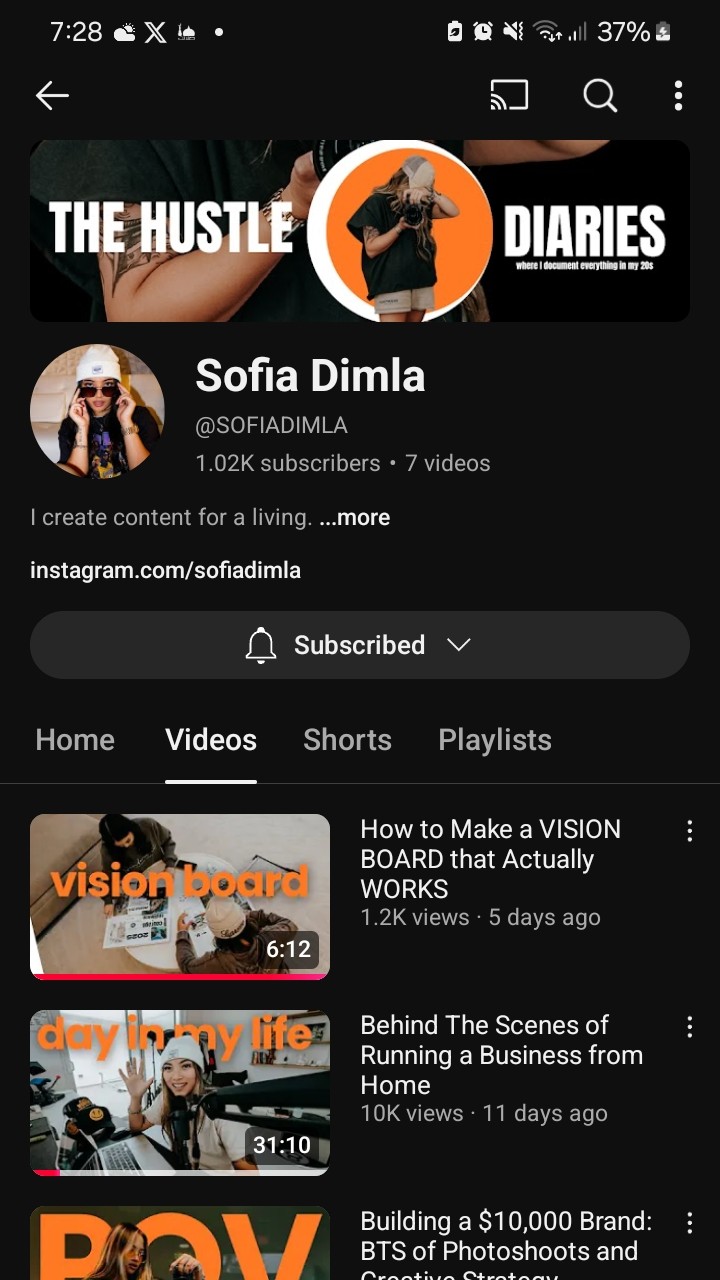Open options for Behind The Scenes video
The width and height of the screenshot is (720, 1280).
coord(689,1027)
